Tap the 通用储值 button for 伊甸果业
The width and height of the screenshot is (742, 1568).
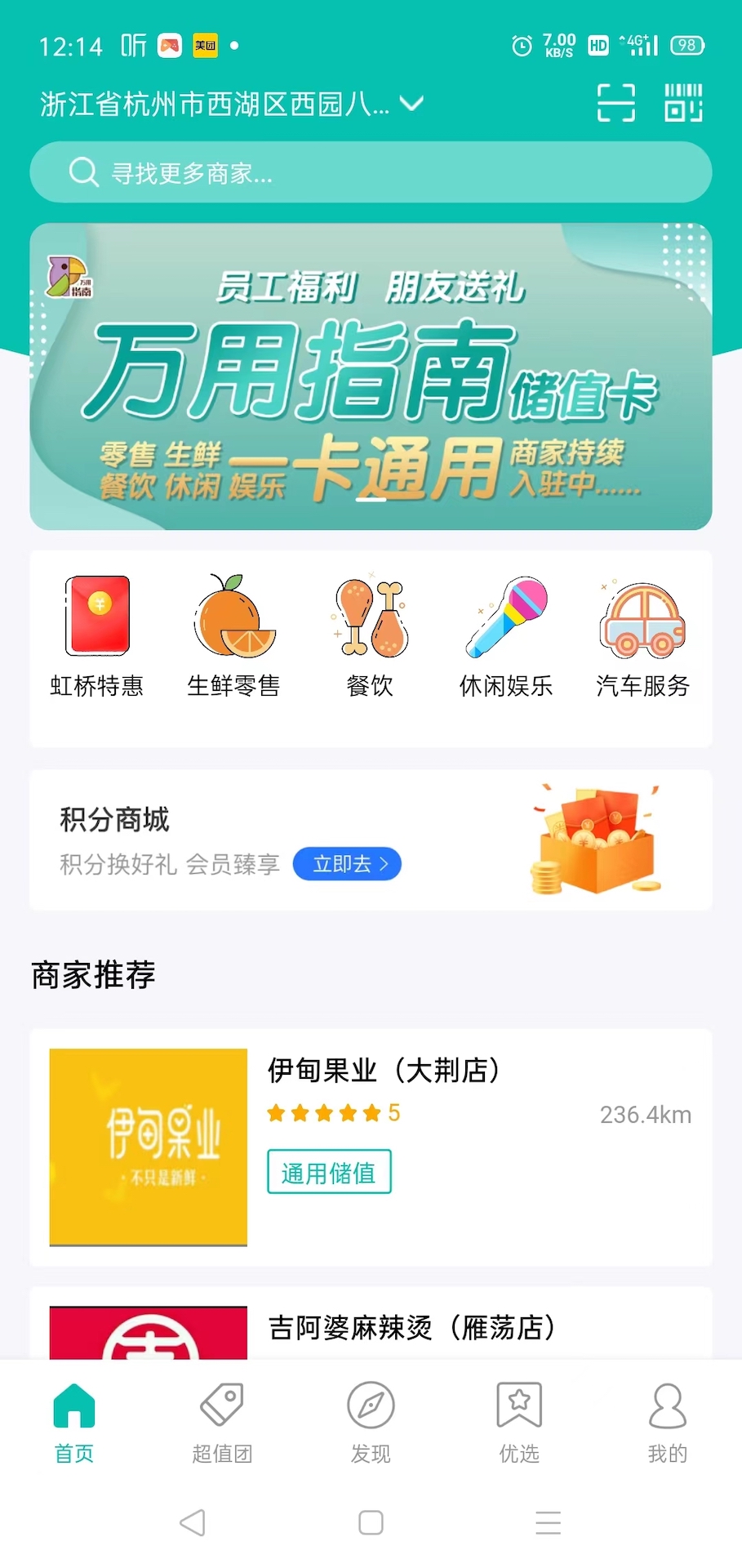[x=329, y=1171]
